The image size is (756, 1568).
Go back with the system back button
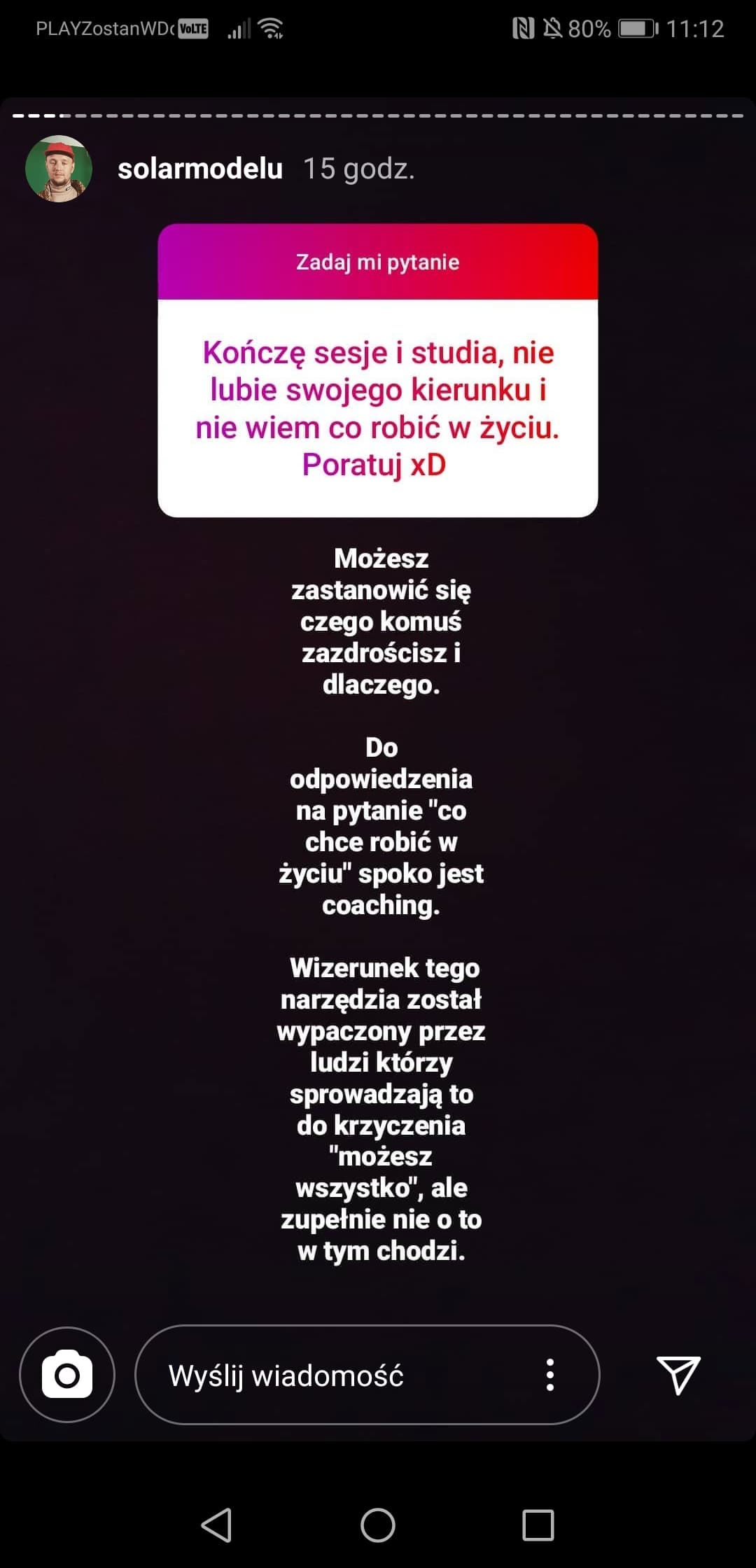tap(216, 1525)
